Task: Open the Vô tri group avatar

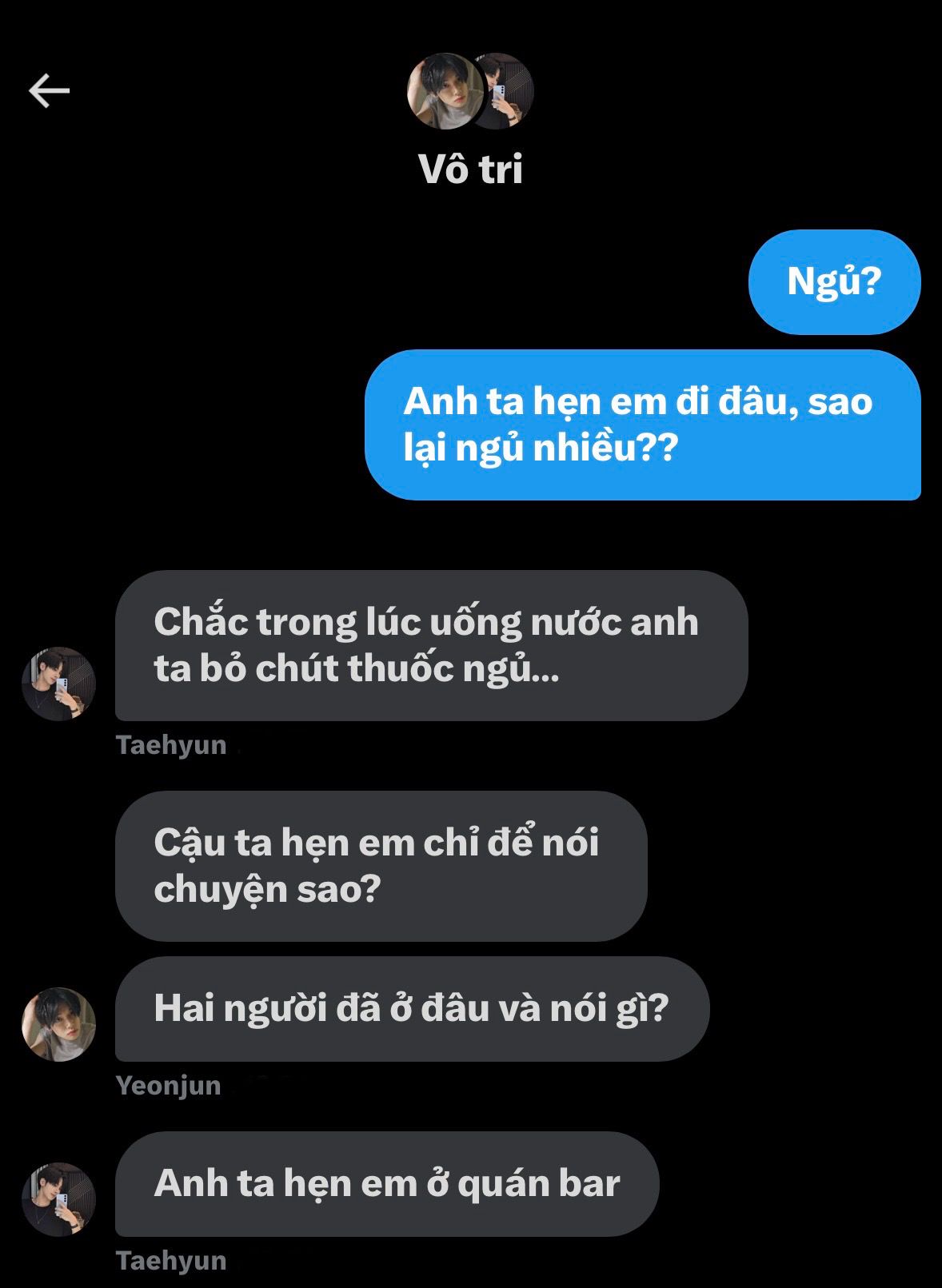Action: [470, 91]
